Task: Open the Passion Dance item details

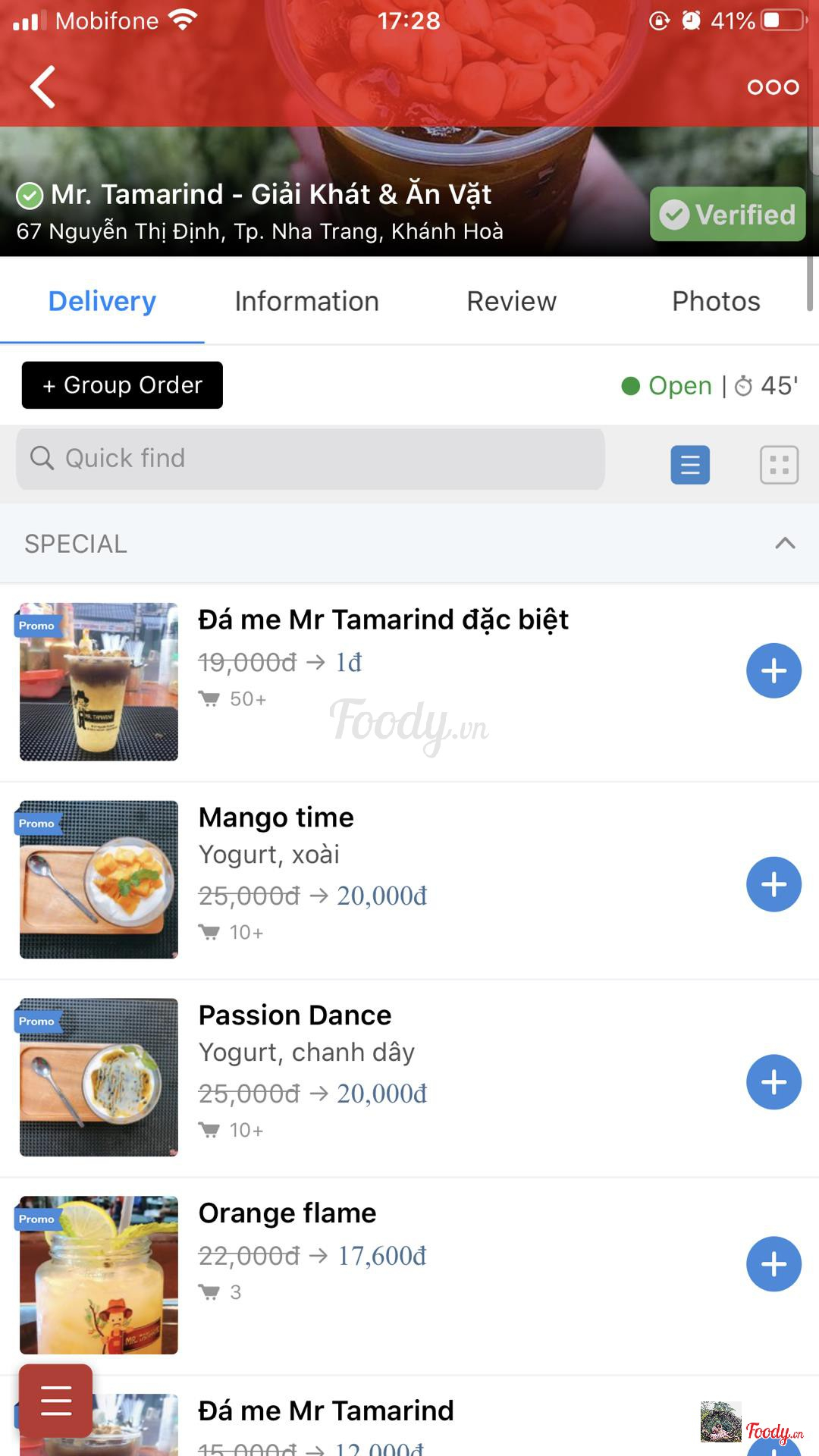Action: point(296,1015)
